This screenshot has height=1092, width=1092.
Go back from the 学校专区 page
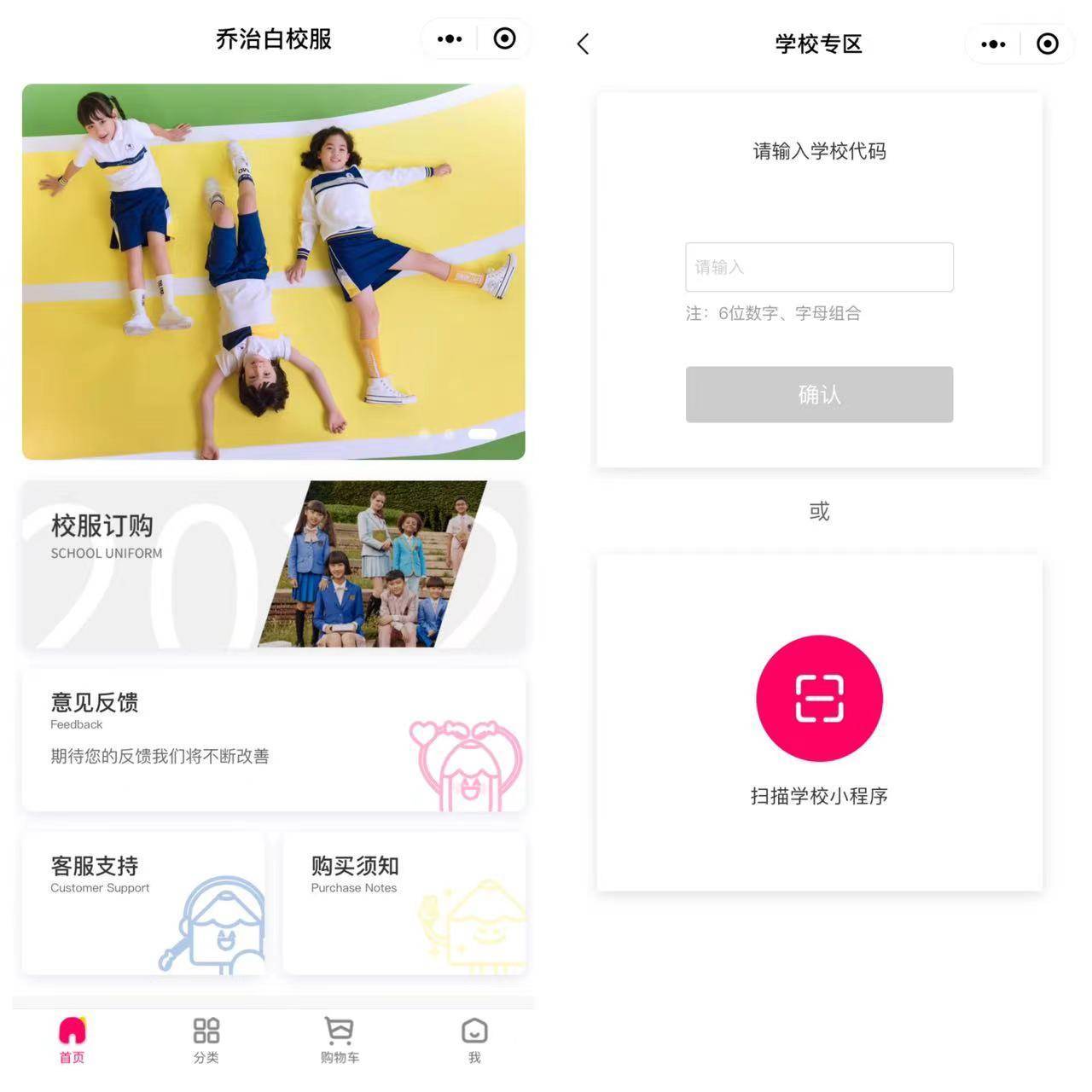584,44
